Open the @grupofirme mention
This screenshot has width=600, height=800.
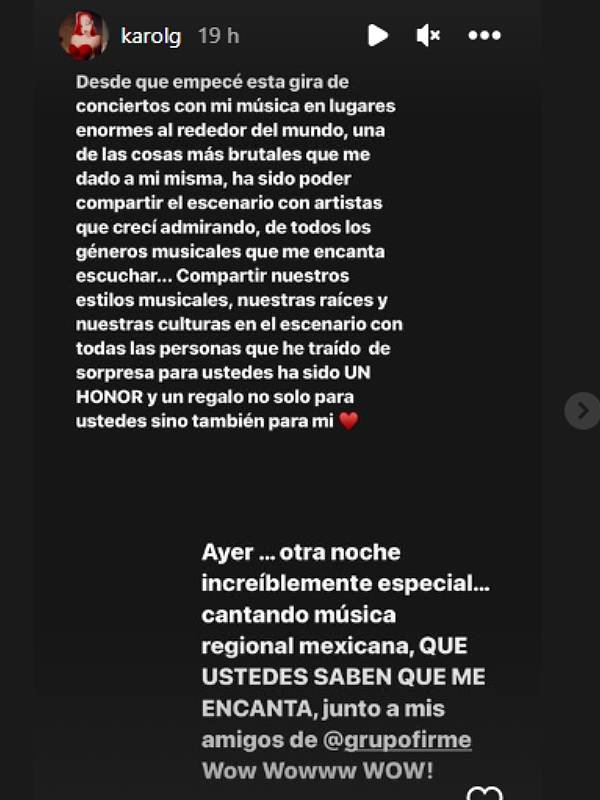[407, 740]
